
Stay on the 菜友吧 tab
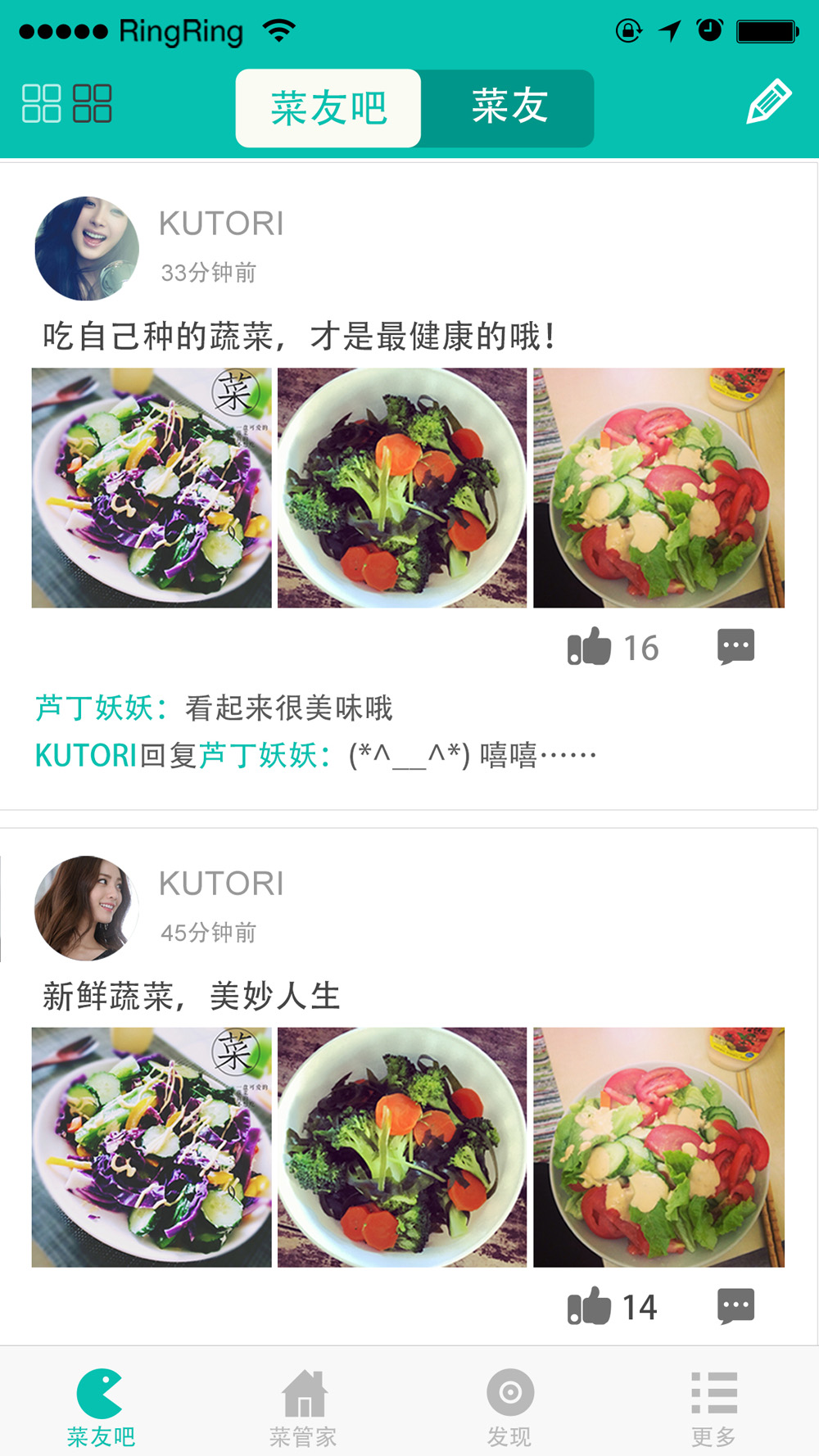(328, 107)
